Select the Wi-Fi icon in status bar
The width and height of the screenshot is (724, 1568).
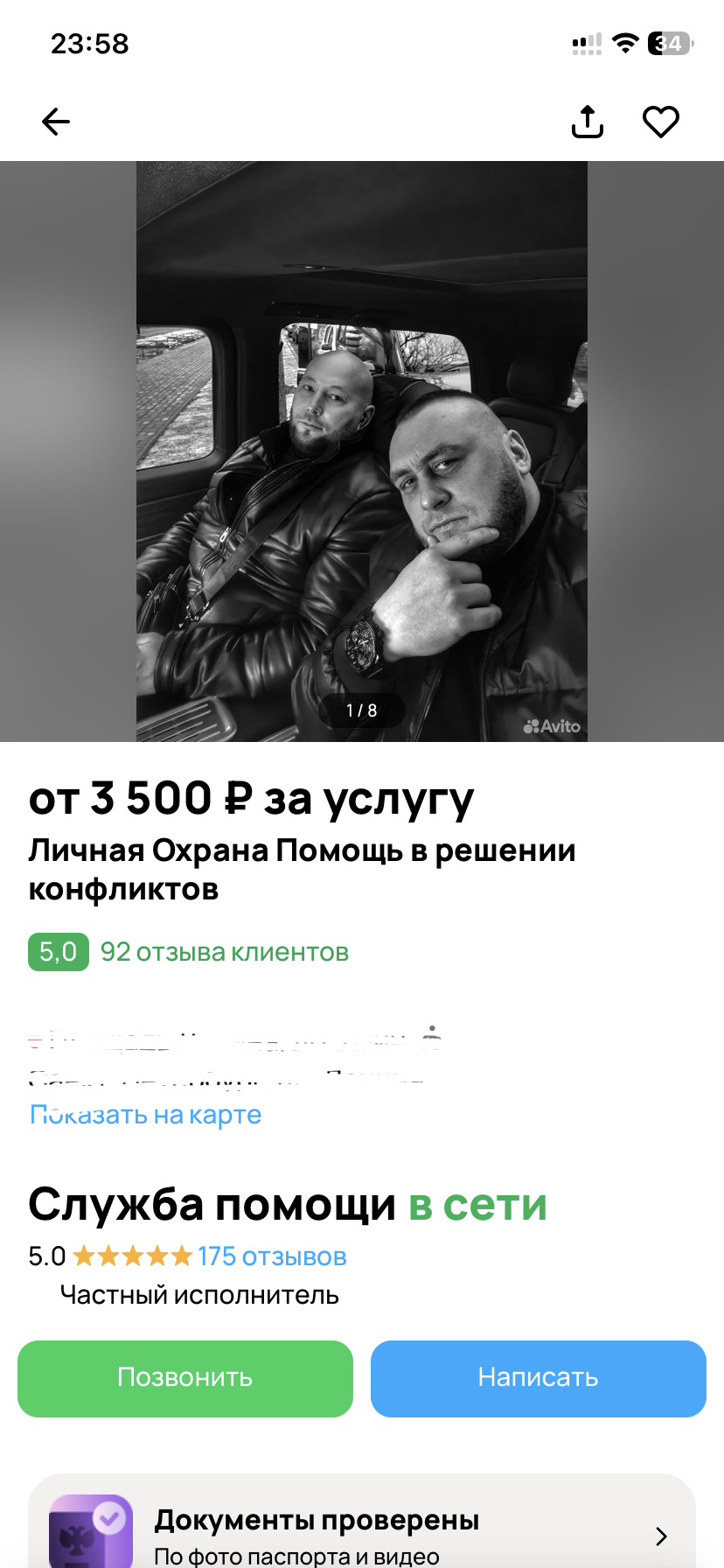627,43
